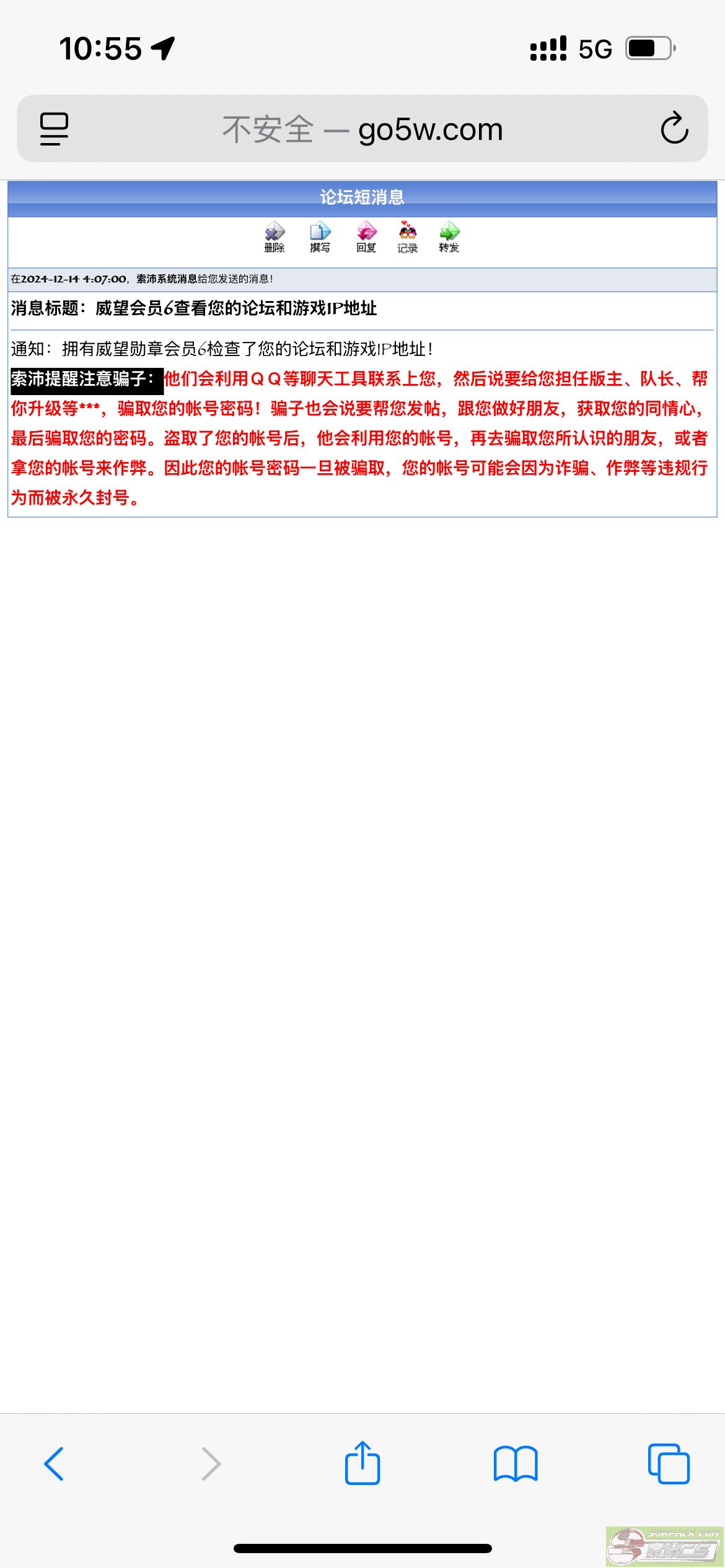Reply to this message (回复)
Image resolution: width=725 pixels, height=1568 pixels.
click(x=366, y=237)
